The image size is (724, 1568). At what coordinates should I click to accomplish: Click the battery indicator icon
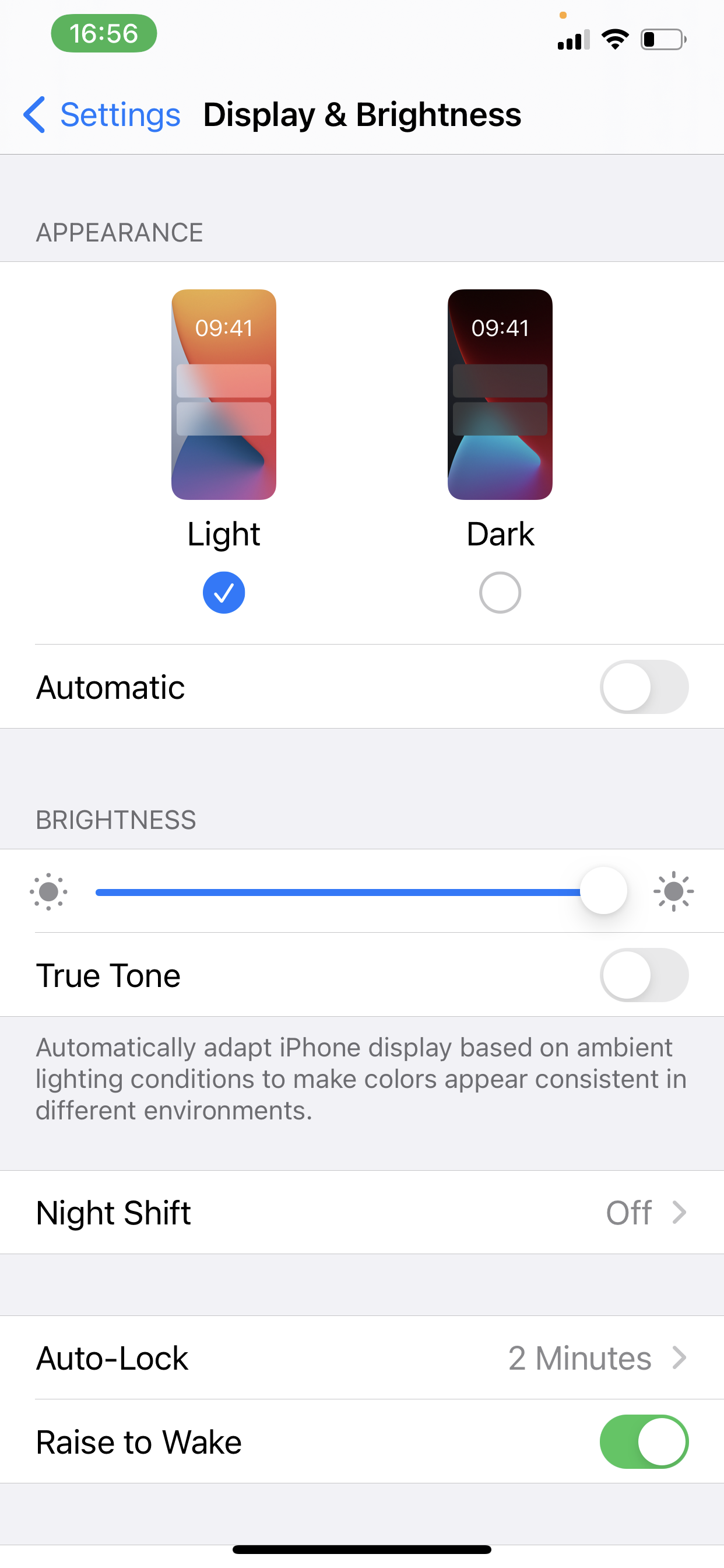pyautogui.click(x=663, y=39)
